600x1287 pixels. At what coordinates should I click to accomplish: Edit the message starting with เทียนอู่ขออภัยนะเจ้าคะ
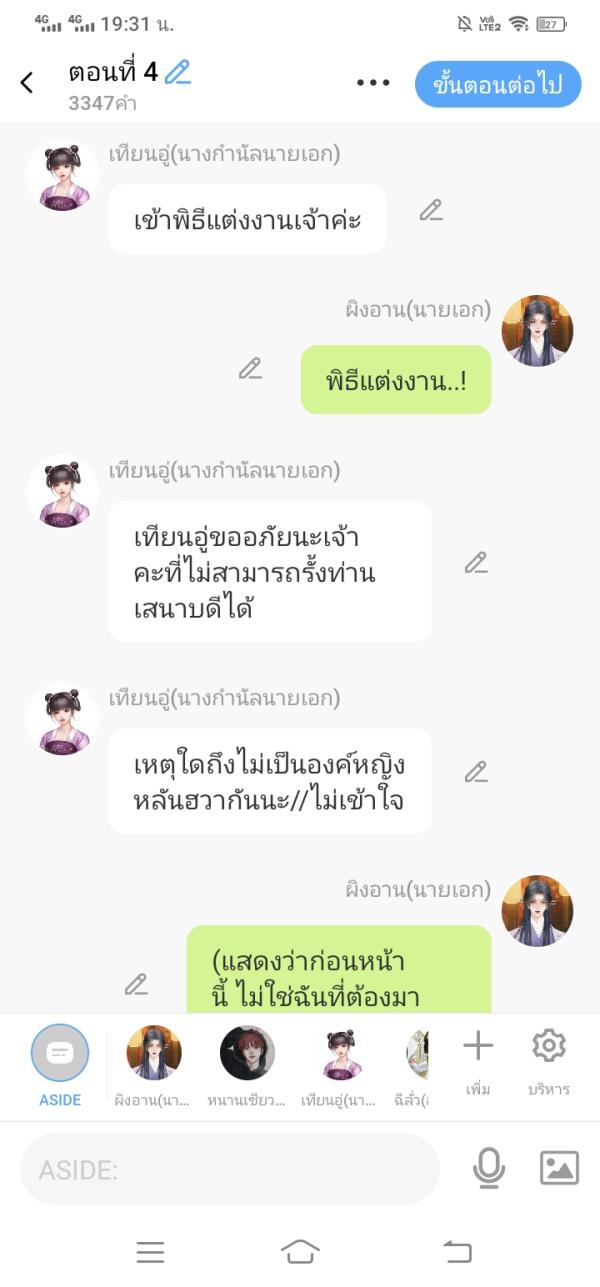pyautogui.click(x=476, y=563)
